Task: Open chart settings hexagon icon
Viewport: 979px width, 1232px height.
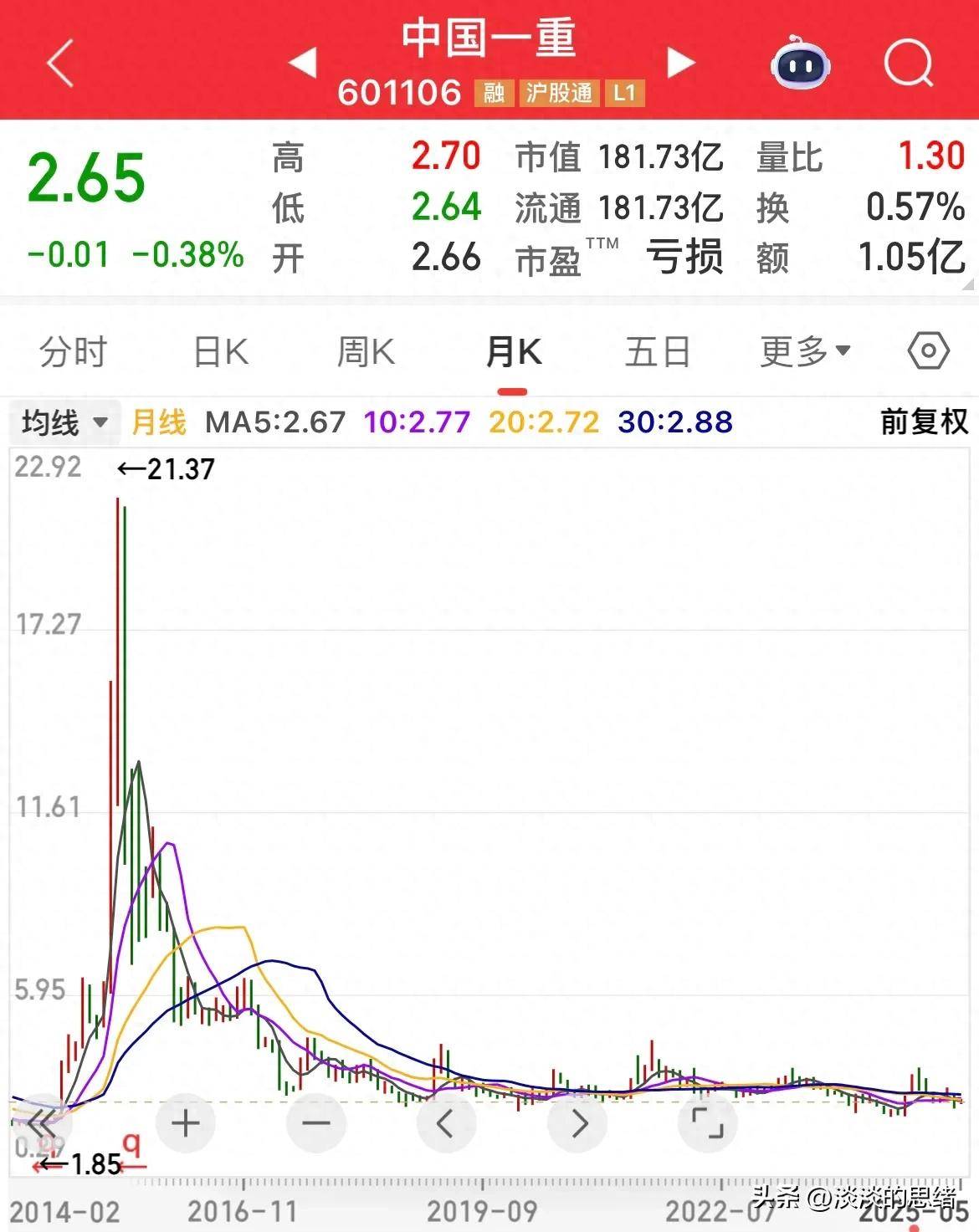Action: click(x=928, y=351)
